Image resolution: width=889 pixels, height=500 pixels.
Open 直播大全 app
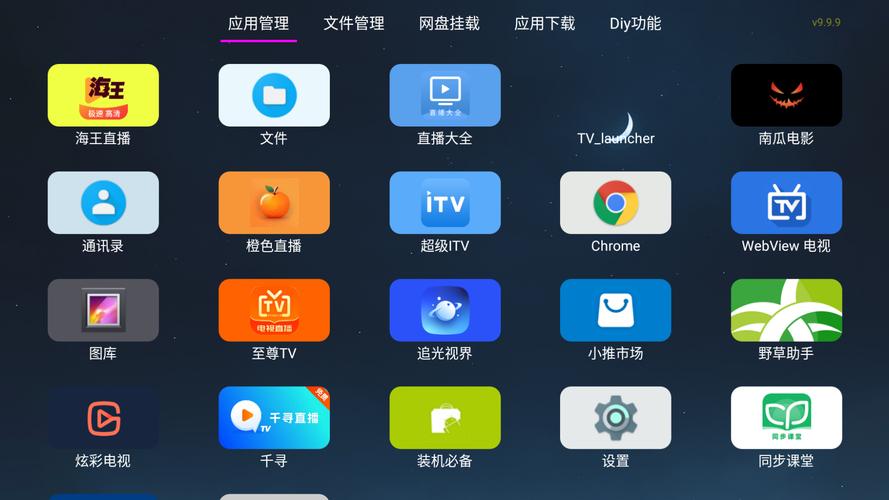point(445,96)
